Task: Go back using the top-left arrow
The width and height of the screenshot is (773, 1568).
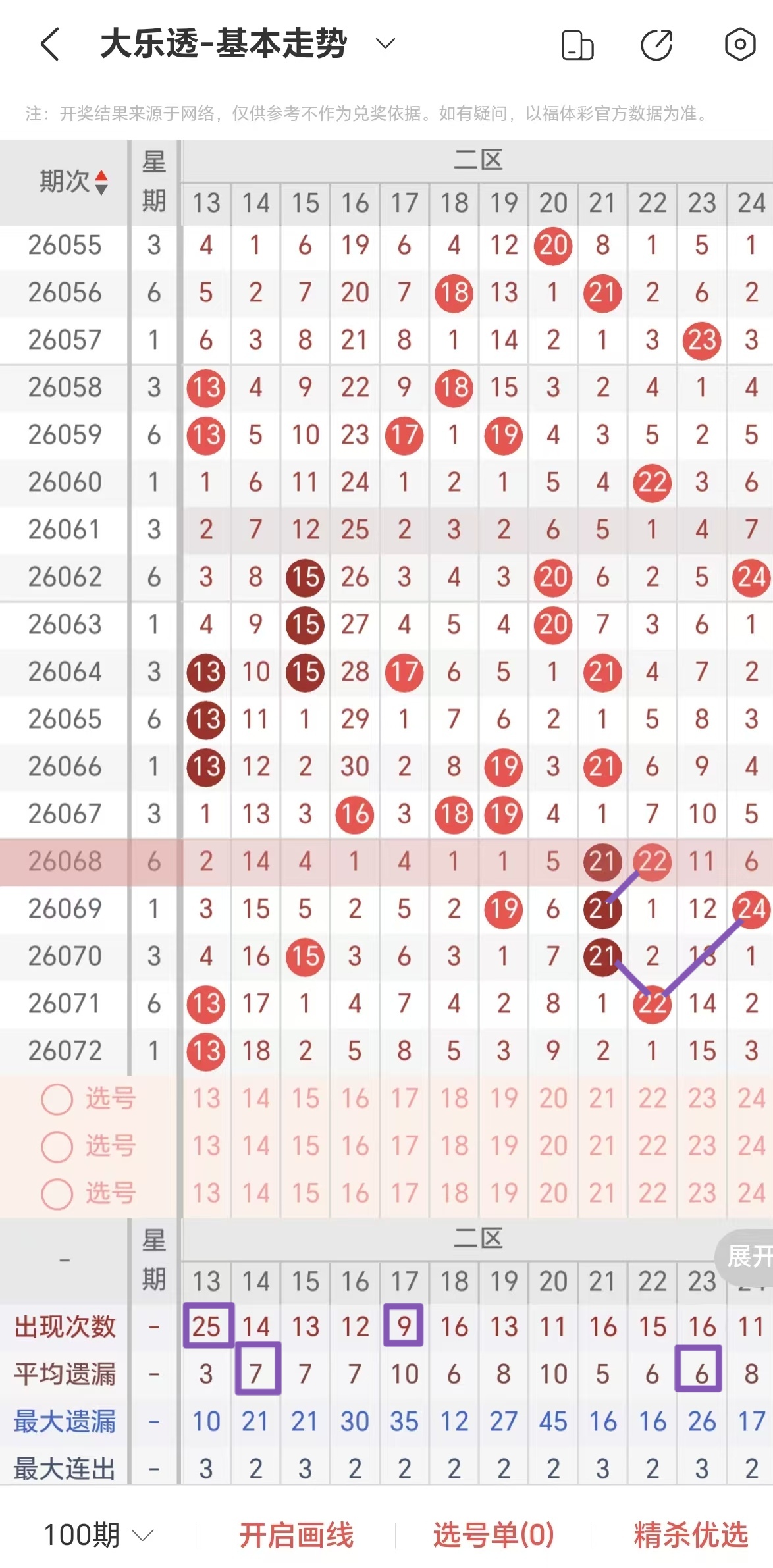Action: point(50,44)
